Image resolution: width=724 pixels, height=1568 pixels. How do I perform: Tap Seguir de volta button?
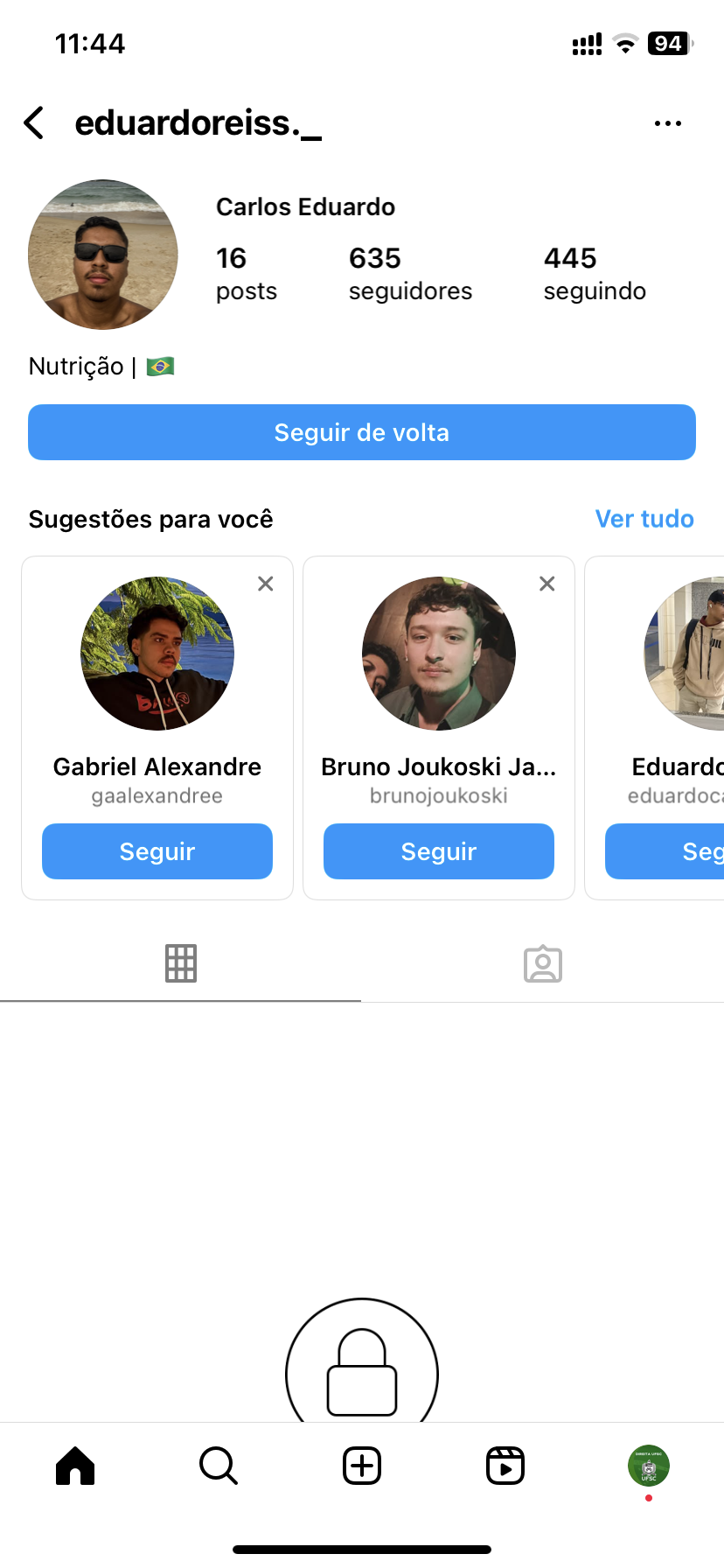(x=362, y=432)
